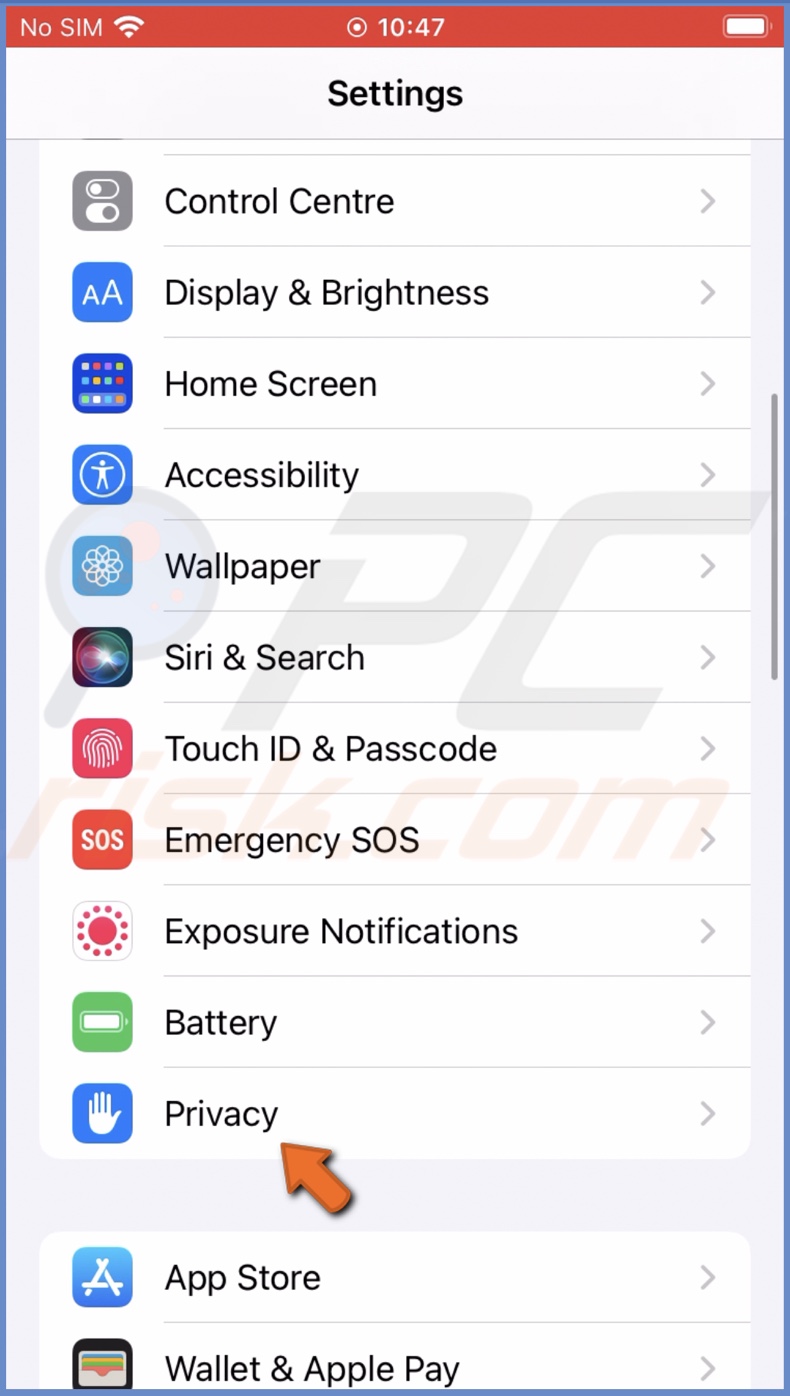Open the Privacy settings row
This screenshot has width=790, height=1396.
395,1113
